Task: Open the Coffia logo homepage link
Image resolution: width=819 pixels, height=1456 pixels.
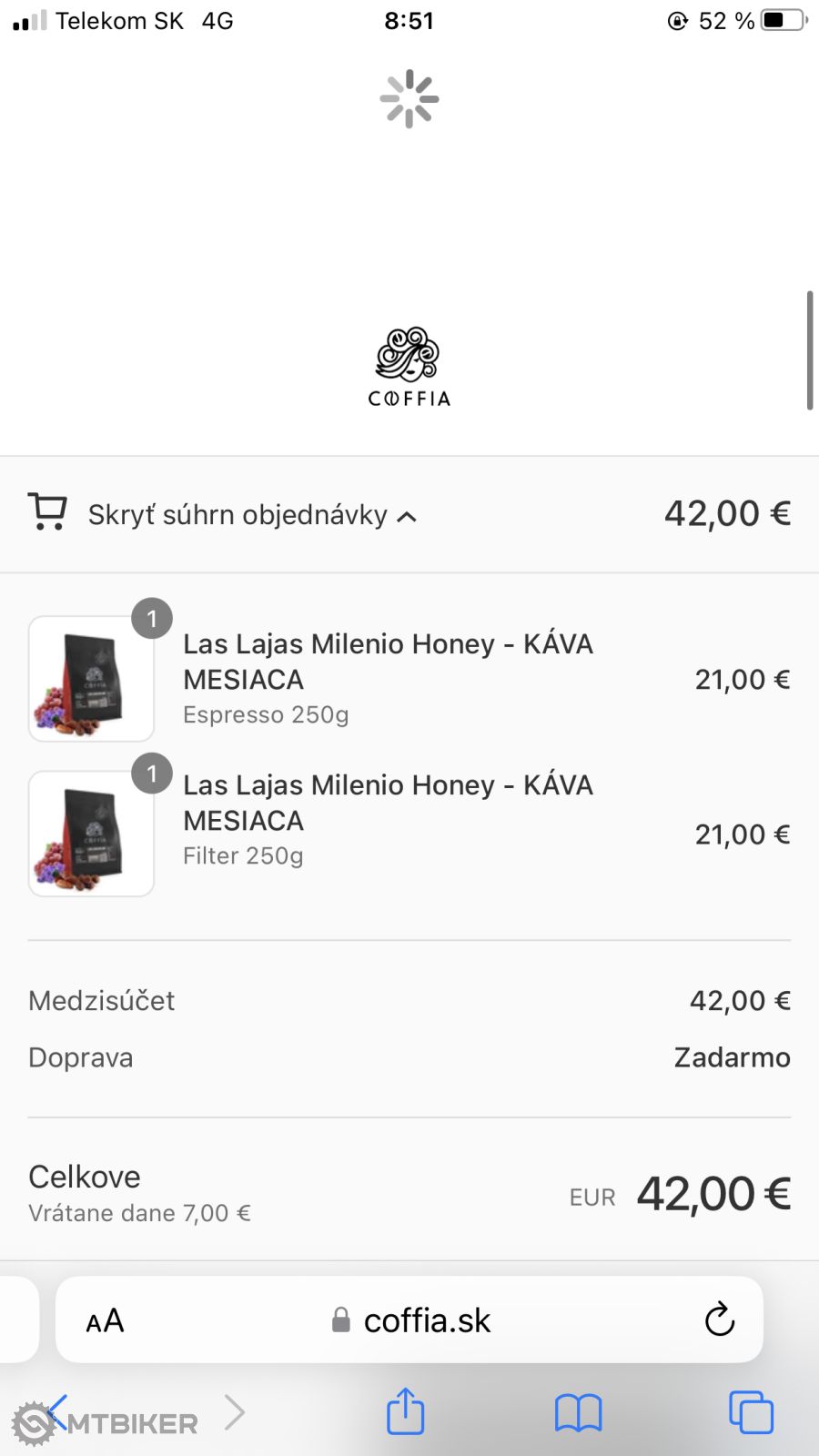Action: pos(409,367)
